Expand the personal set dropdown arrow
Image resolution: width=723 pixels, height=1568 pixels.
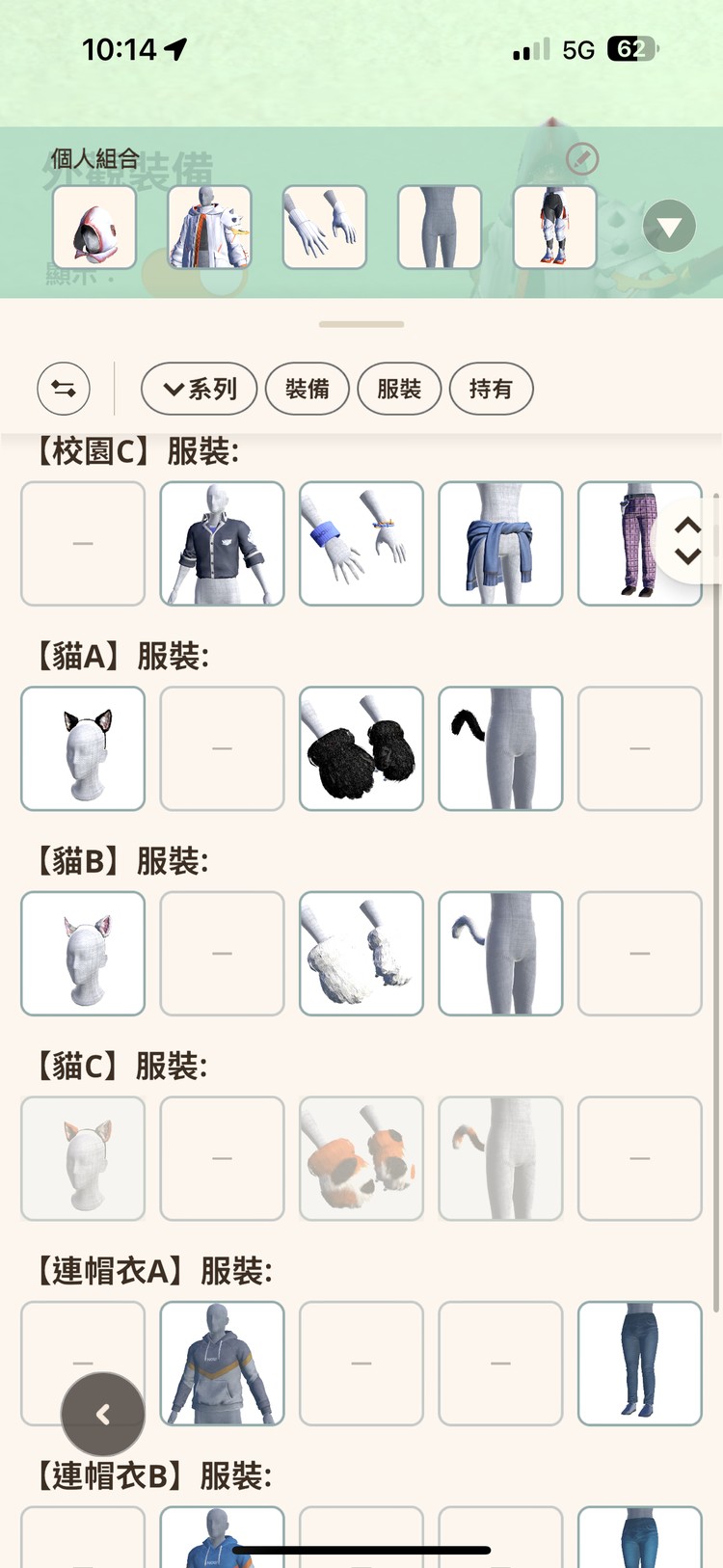(669, 227)
